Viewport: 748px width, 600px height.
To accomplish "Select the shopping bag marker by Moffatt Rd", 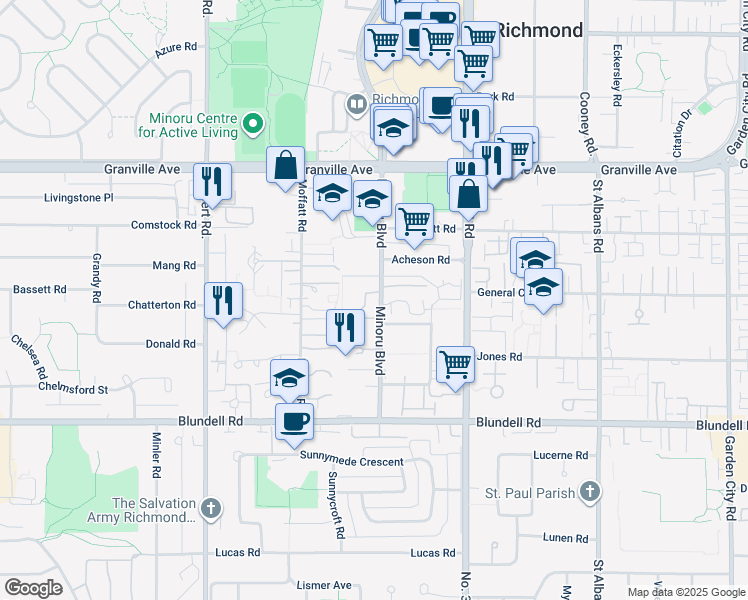I will pos(285,163).
